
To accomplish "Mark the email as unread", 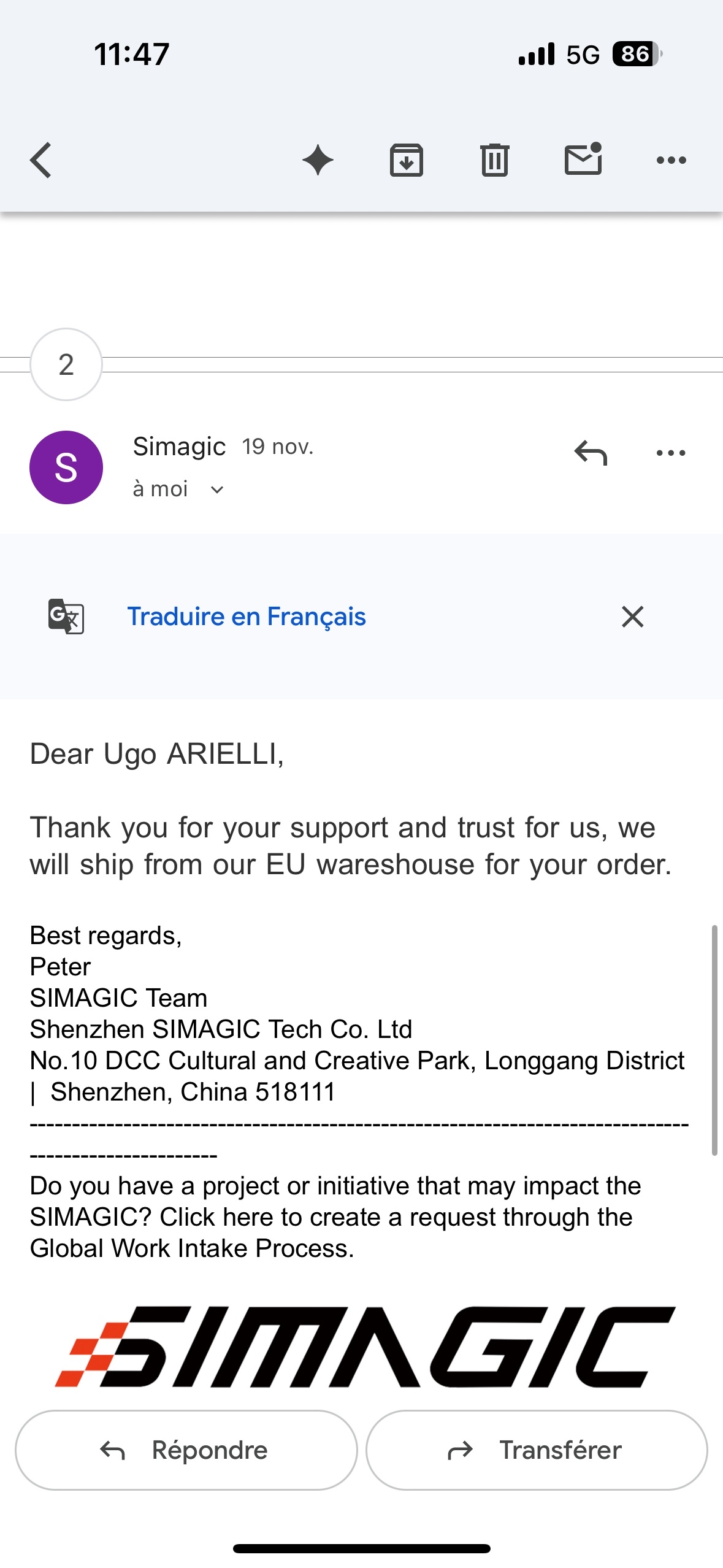I will click(x=583, y=159).
